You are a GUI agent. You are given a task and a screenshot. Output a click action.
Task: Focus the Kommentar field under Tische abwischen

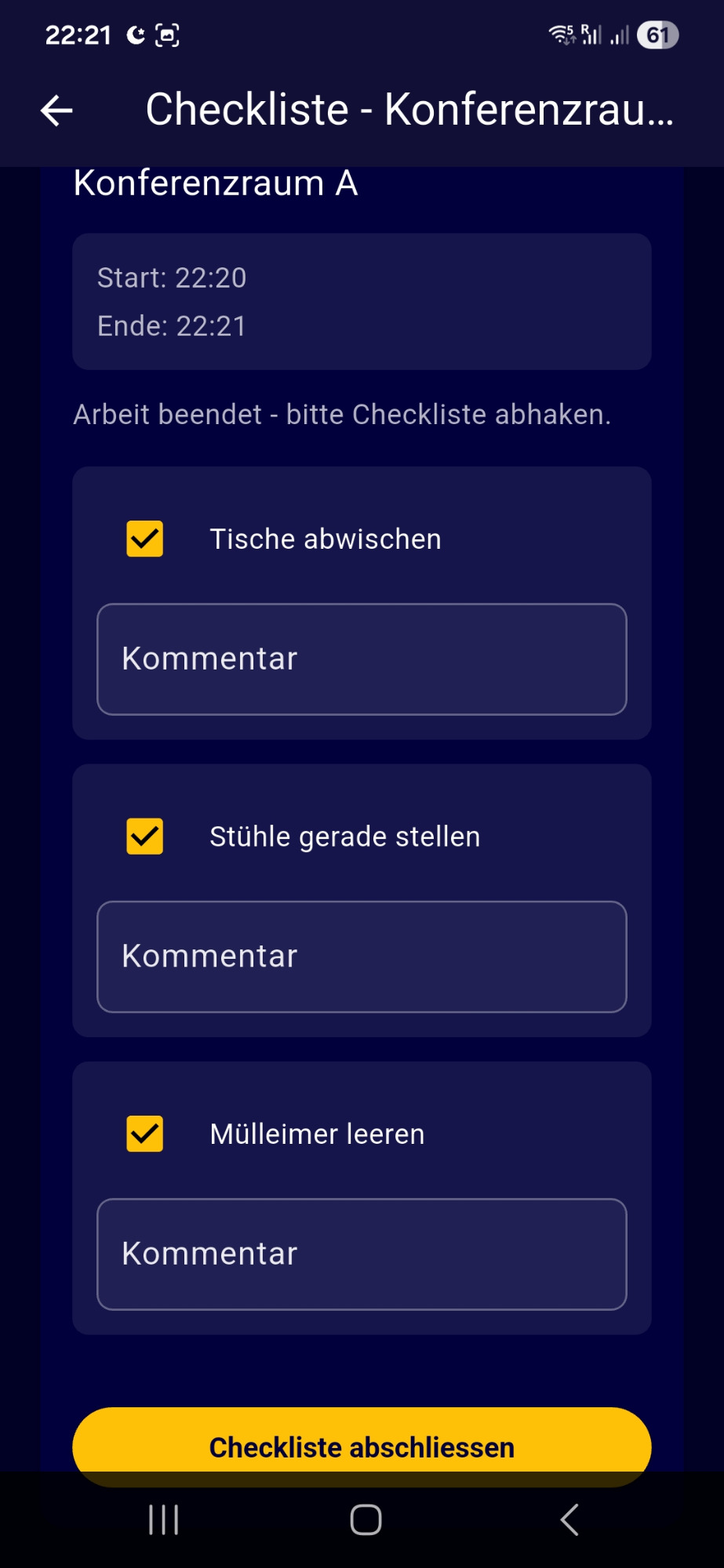(362, 659)
